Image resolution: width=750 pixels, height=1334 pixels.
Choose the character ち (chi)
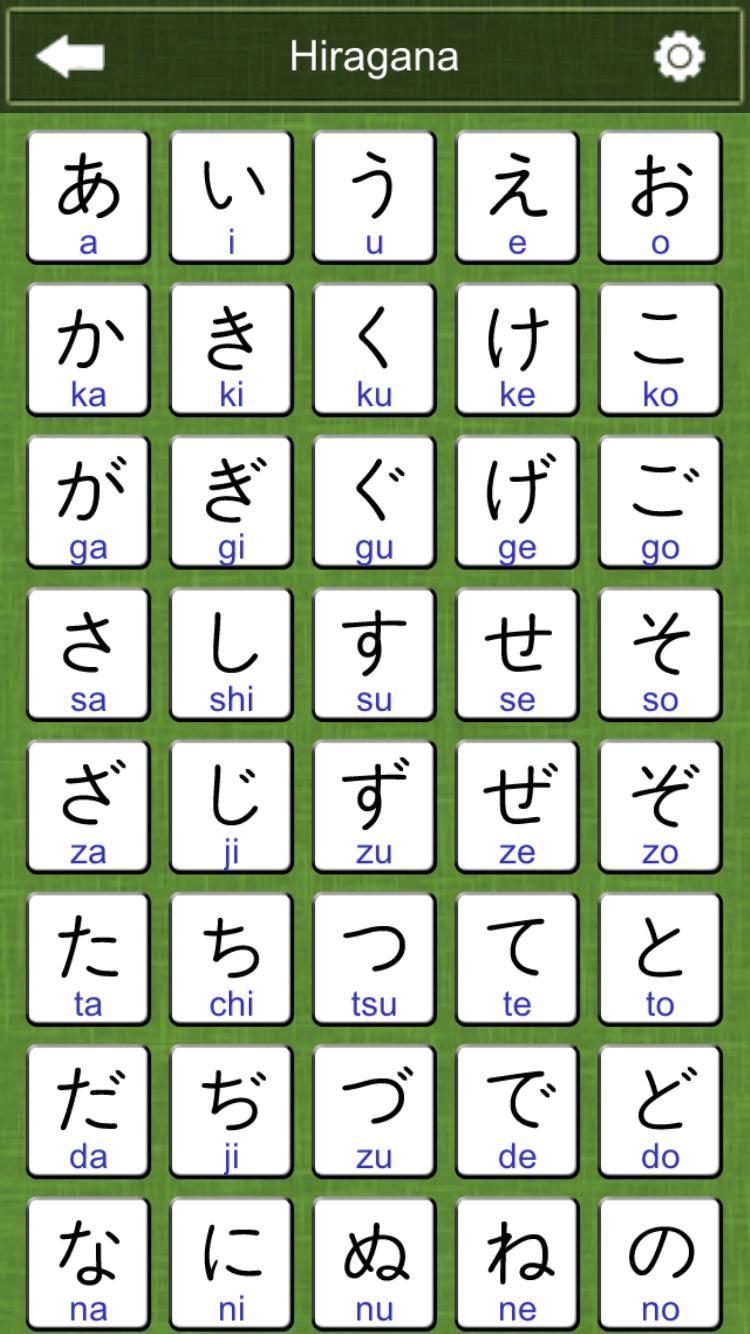click(230, 958)
